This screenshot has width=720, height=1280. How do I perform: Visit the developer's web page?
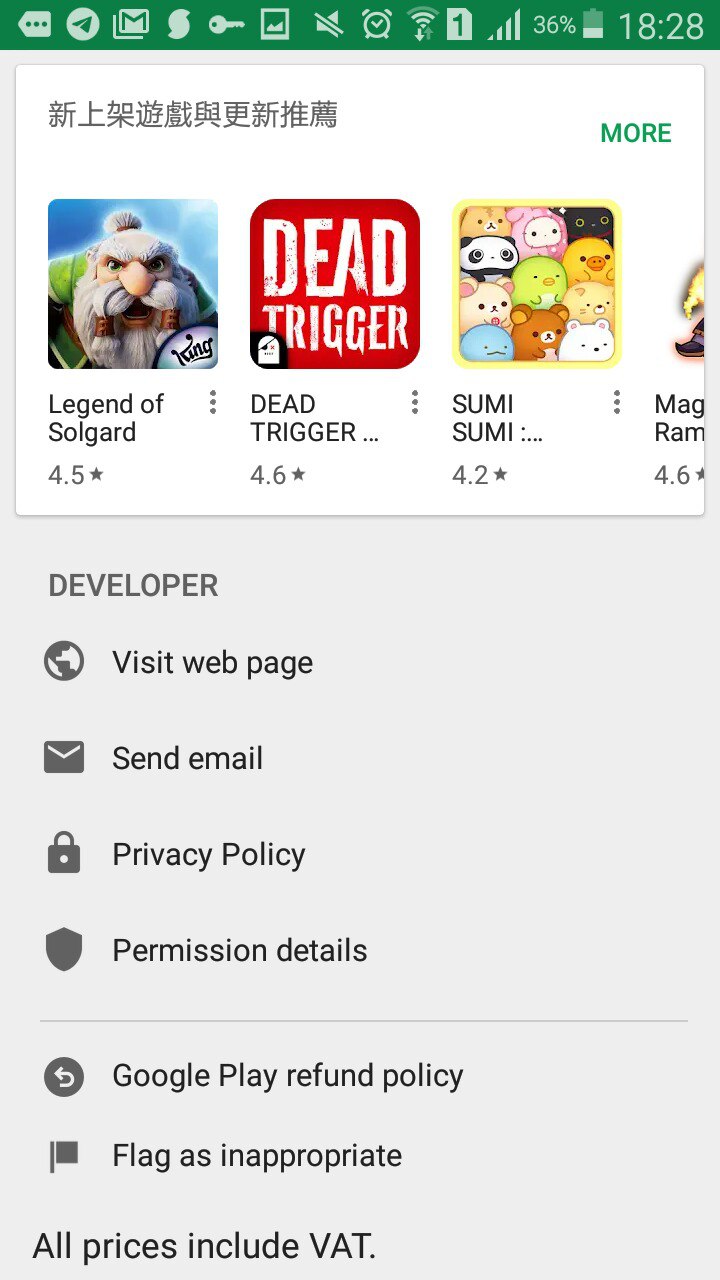tap(212, 662)
